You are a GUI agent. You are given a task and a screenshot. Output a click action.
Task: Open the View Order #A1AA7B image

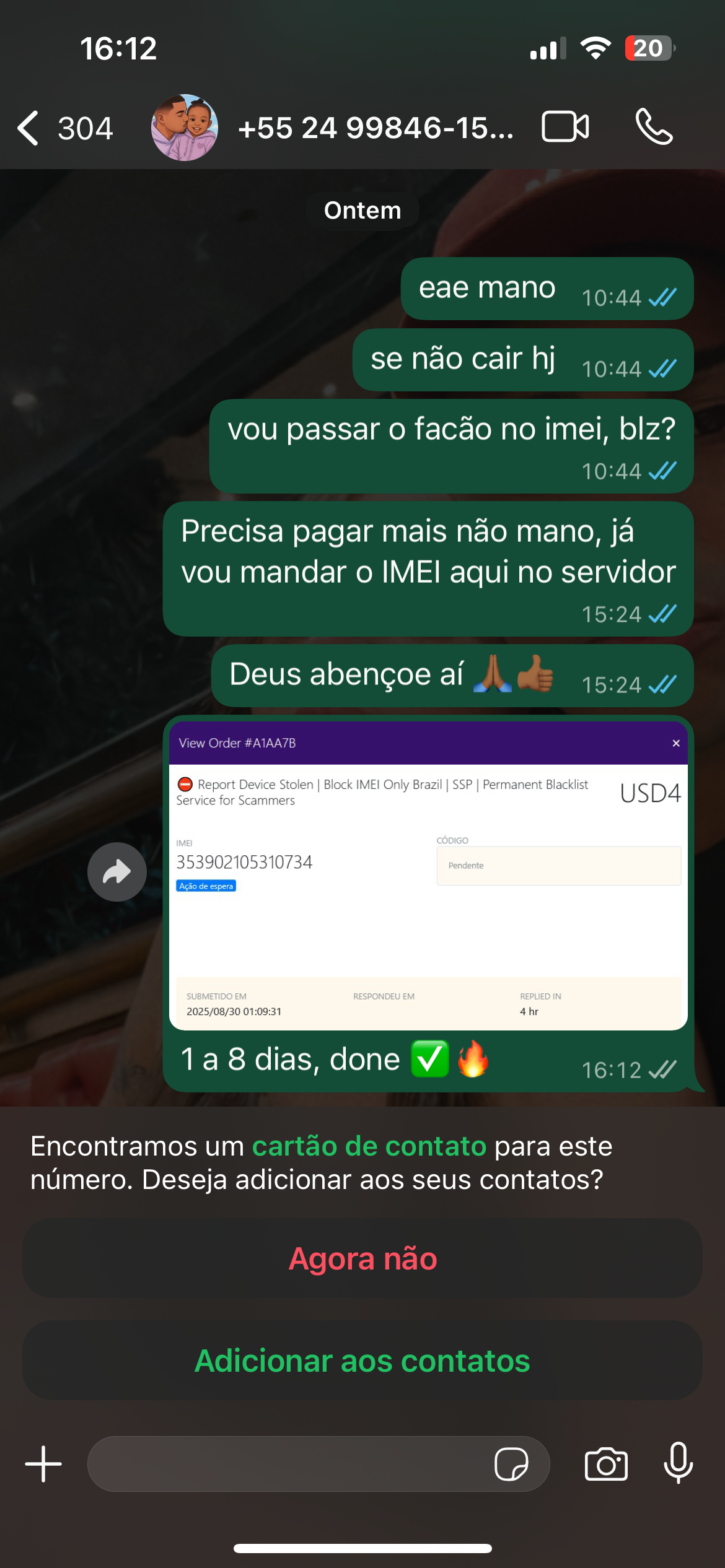pyautogui.click(x=428, y=876)
